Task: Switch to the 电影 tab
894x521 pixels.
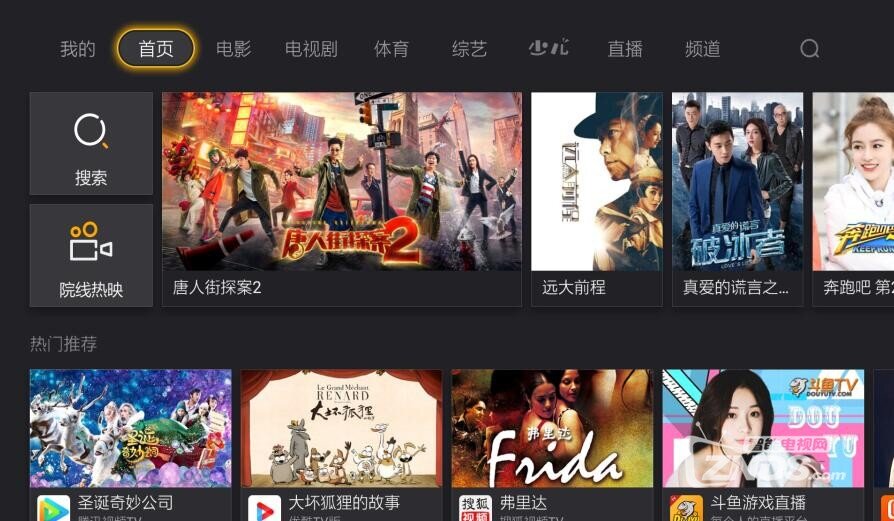Action: pyautogui.click(x=233, y=49)
